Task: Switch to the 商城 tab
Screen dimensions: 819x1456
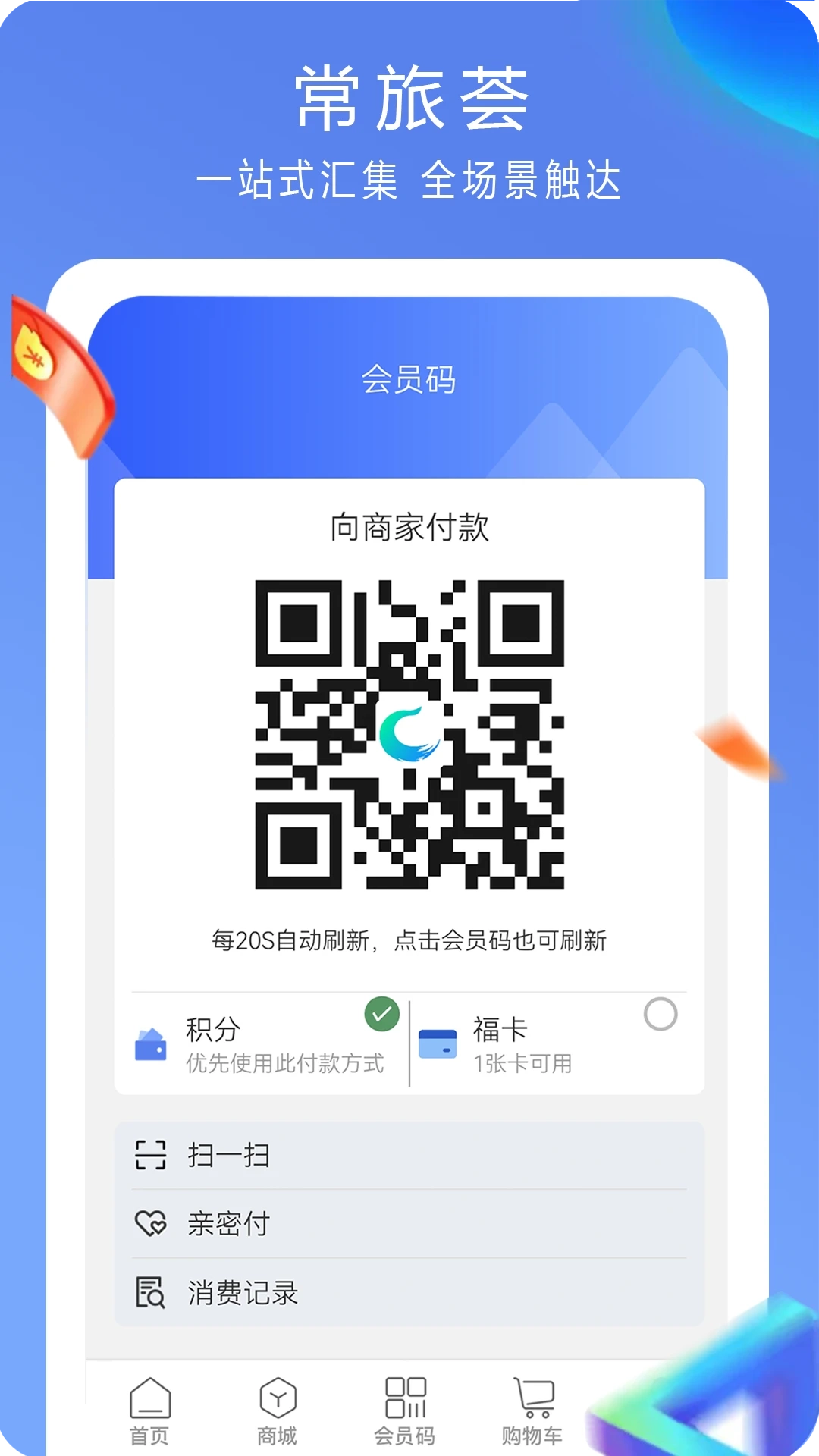Action: tap(279, 1412)
